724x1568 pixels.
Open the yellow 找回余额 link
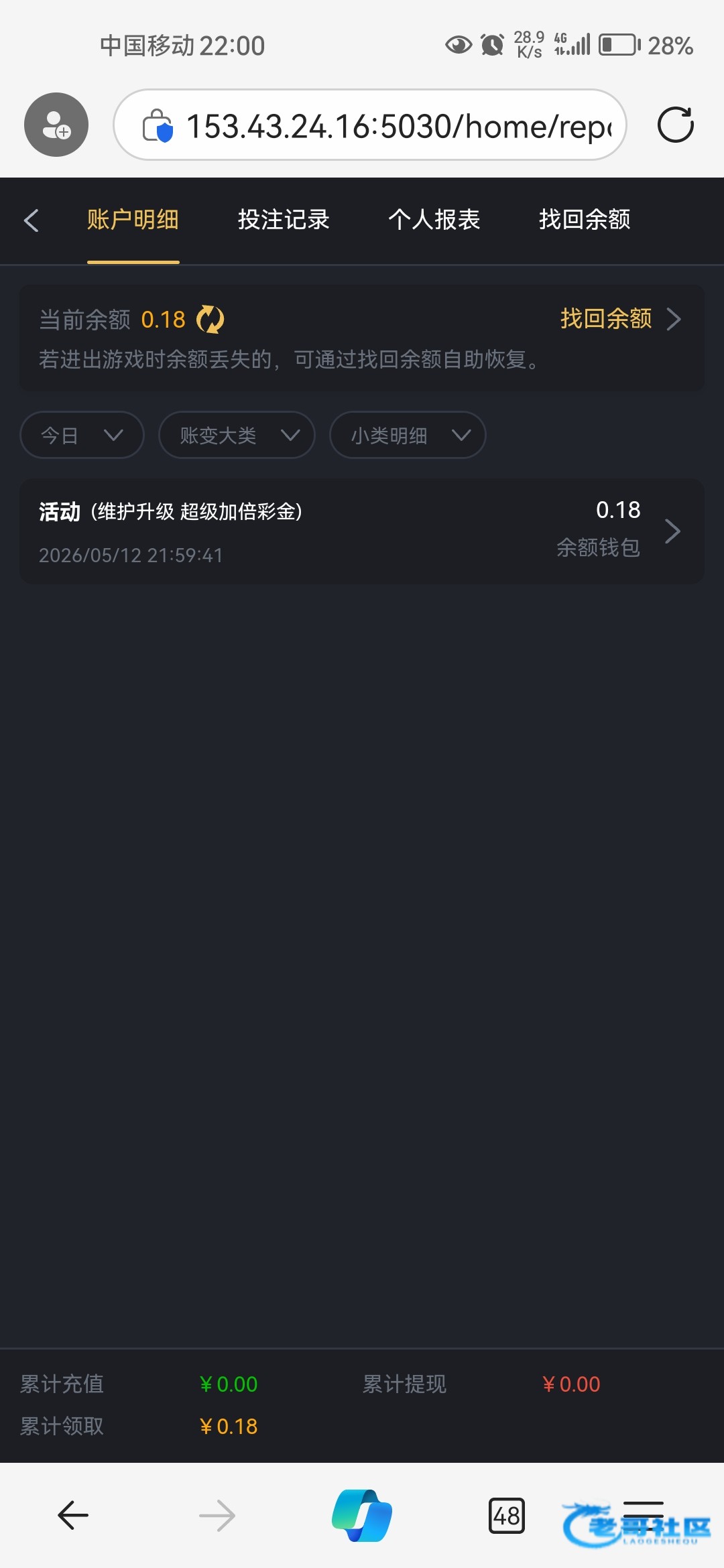click(620, 319)
